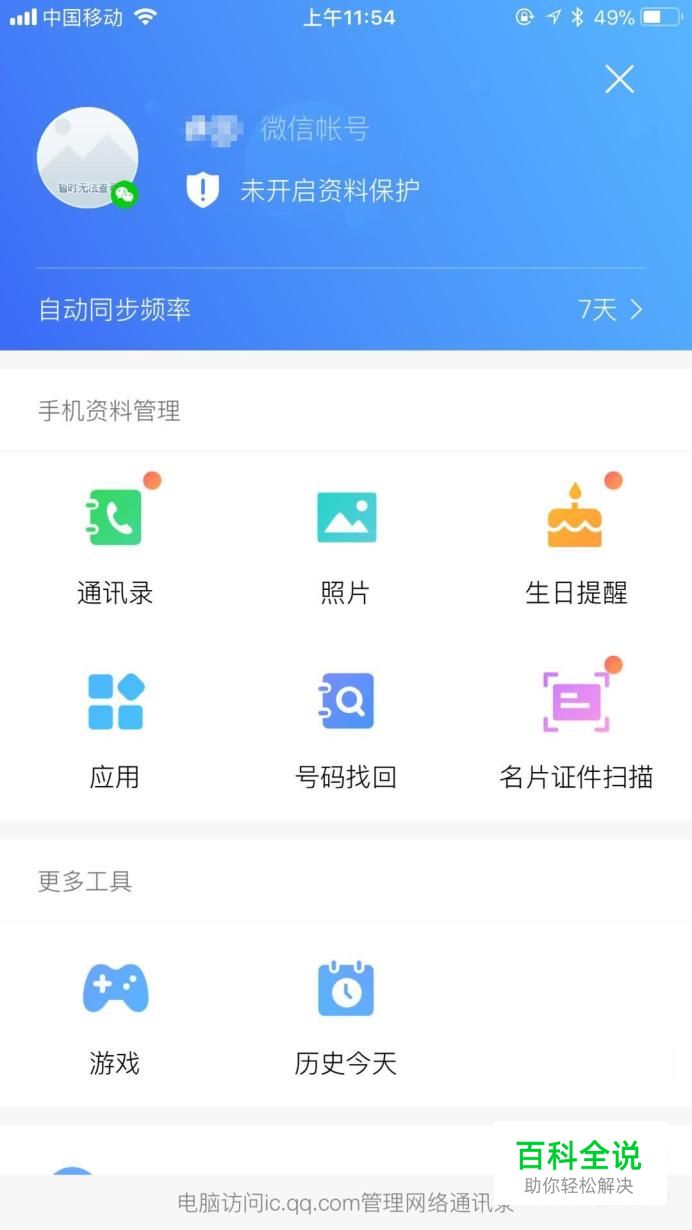
Task: Open 通讯录 contacts management
Action: coord(115,540)
